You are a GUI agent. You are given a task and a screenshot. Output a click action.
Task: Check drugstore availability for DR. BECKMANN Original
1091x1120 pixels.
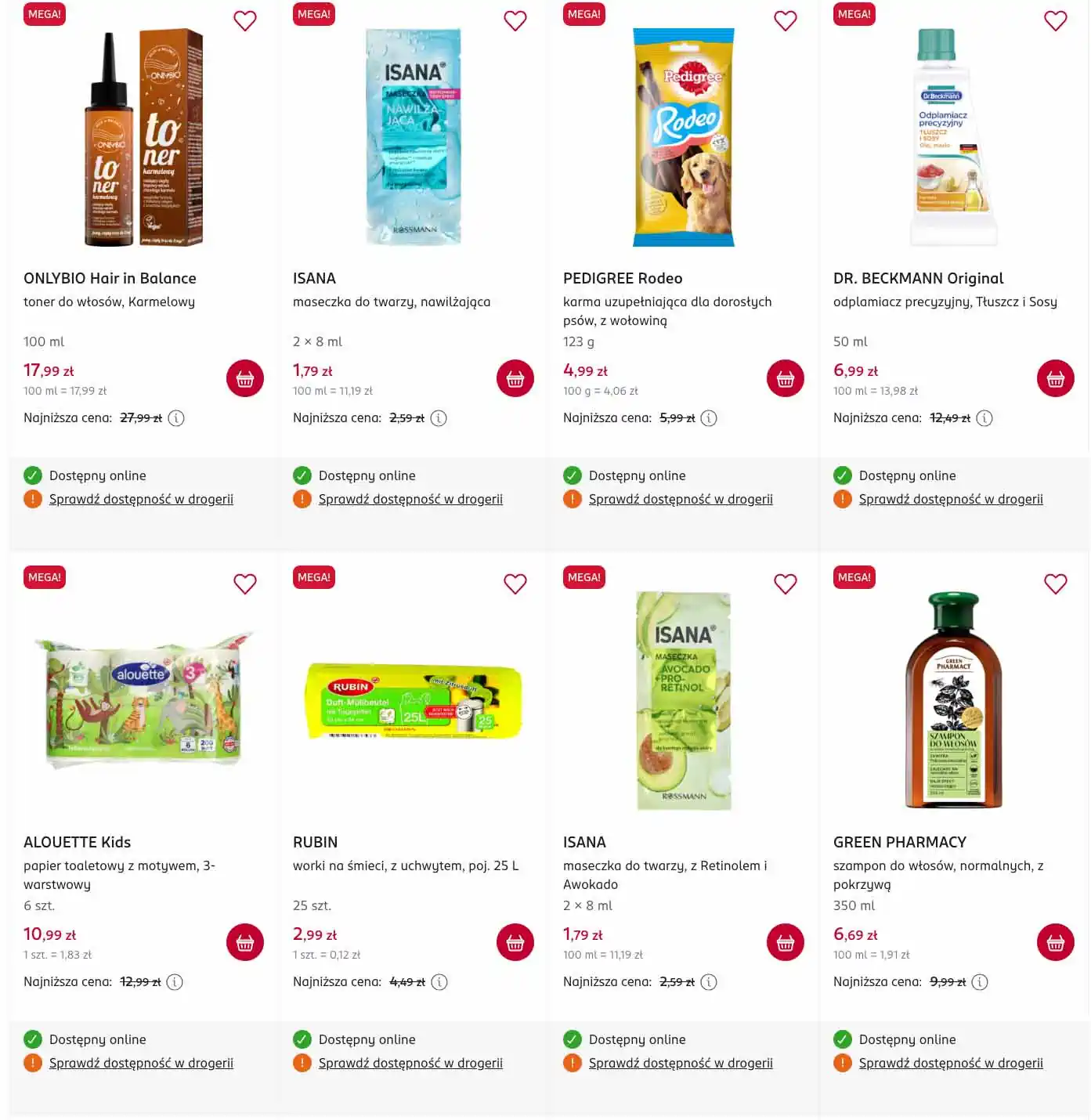[x=950, y=500]
